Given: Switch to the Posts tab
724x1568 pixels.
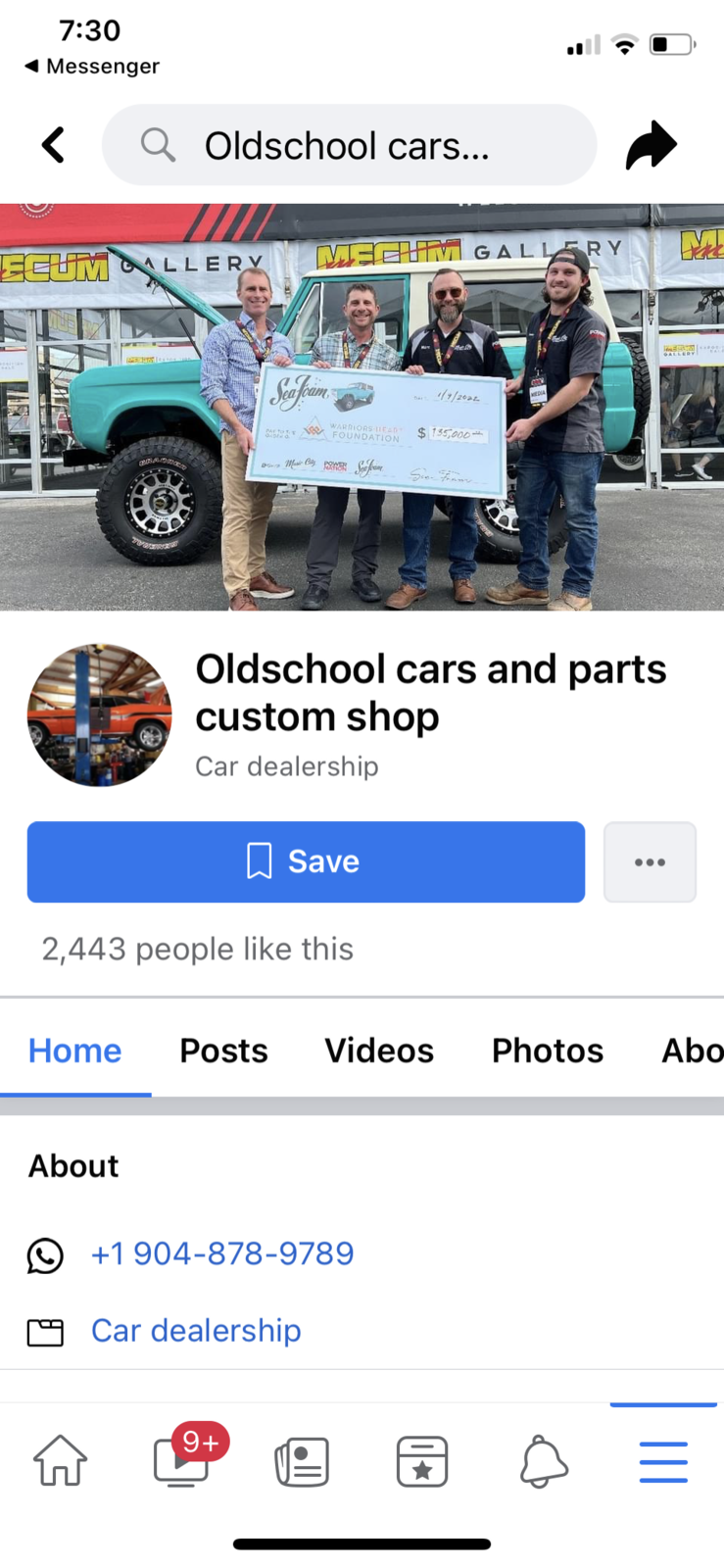Looking at the screenshot, I should [223, 1051].
